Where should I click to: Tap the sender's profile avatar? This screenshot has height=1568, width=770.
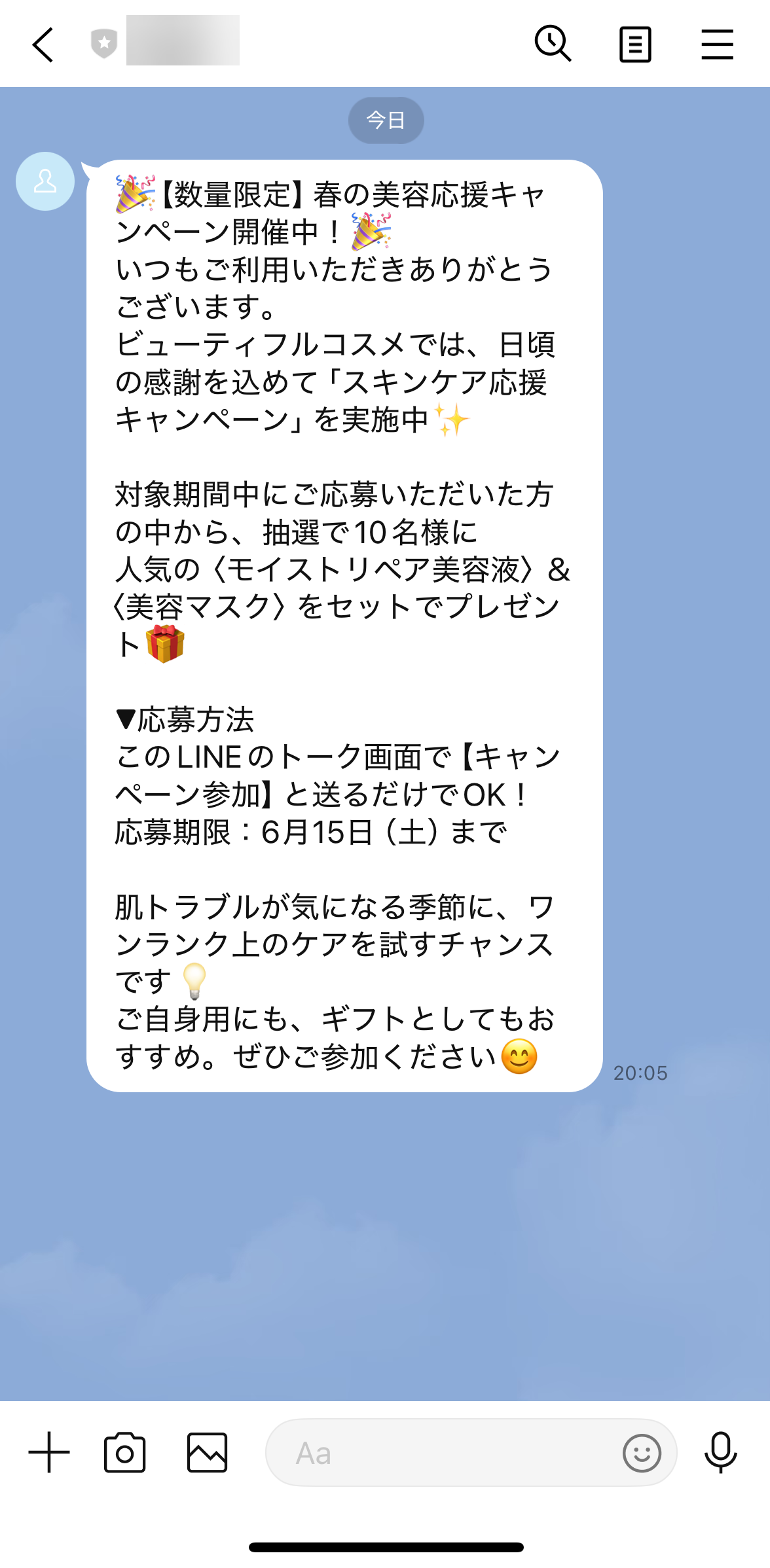[x=45, y=181]
